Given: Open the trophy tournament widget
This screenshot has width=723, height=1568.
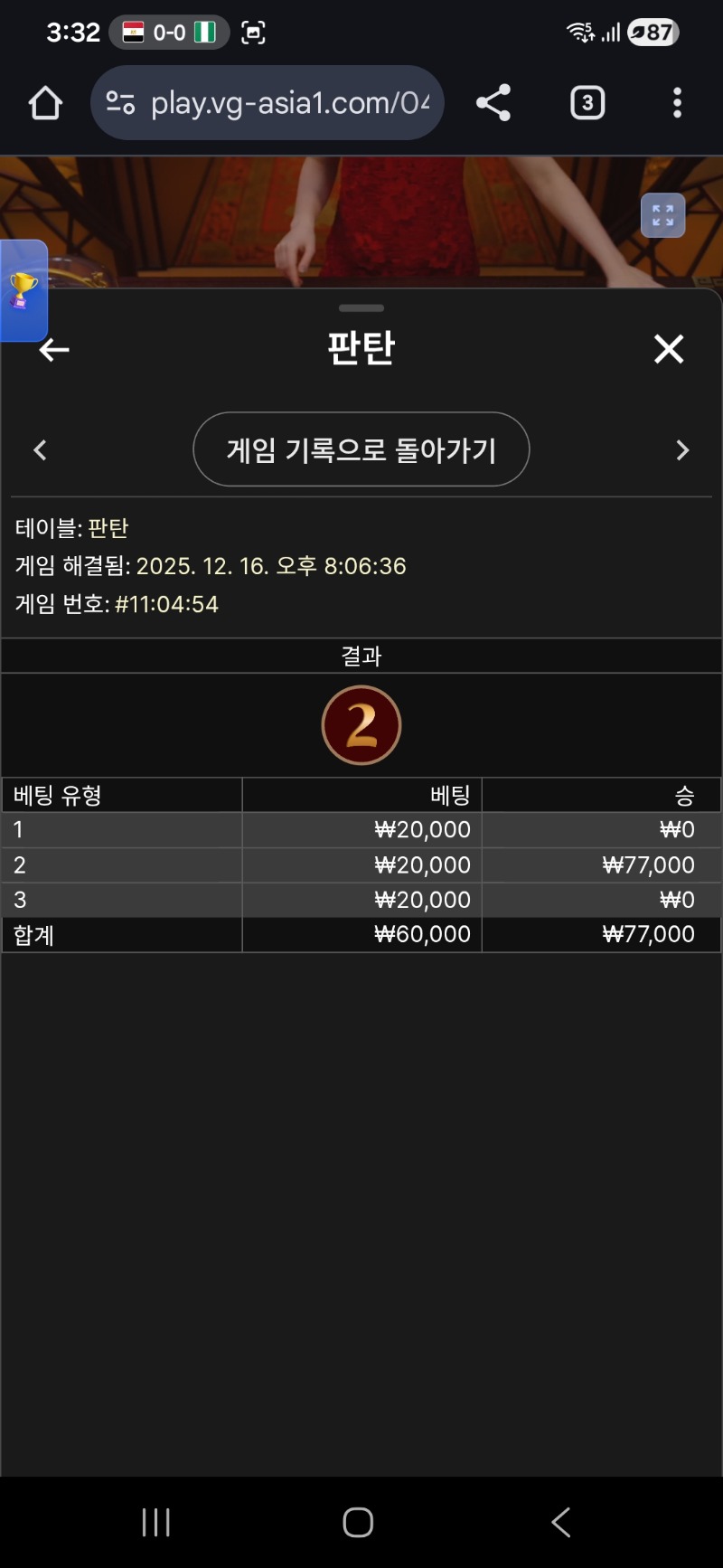Looking at the screenshot, I should (23, 291).
